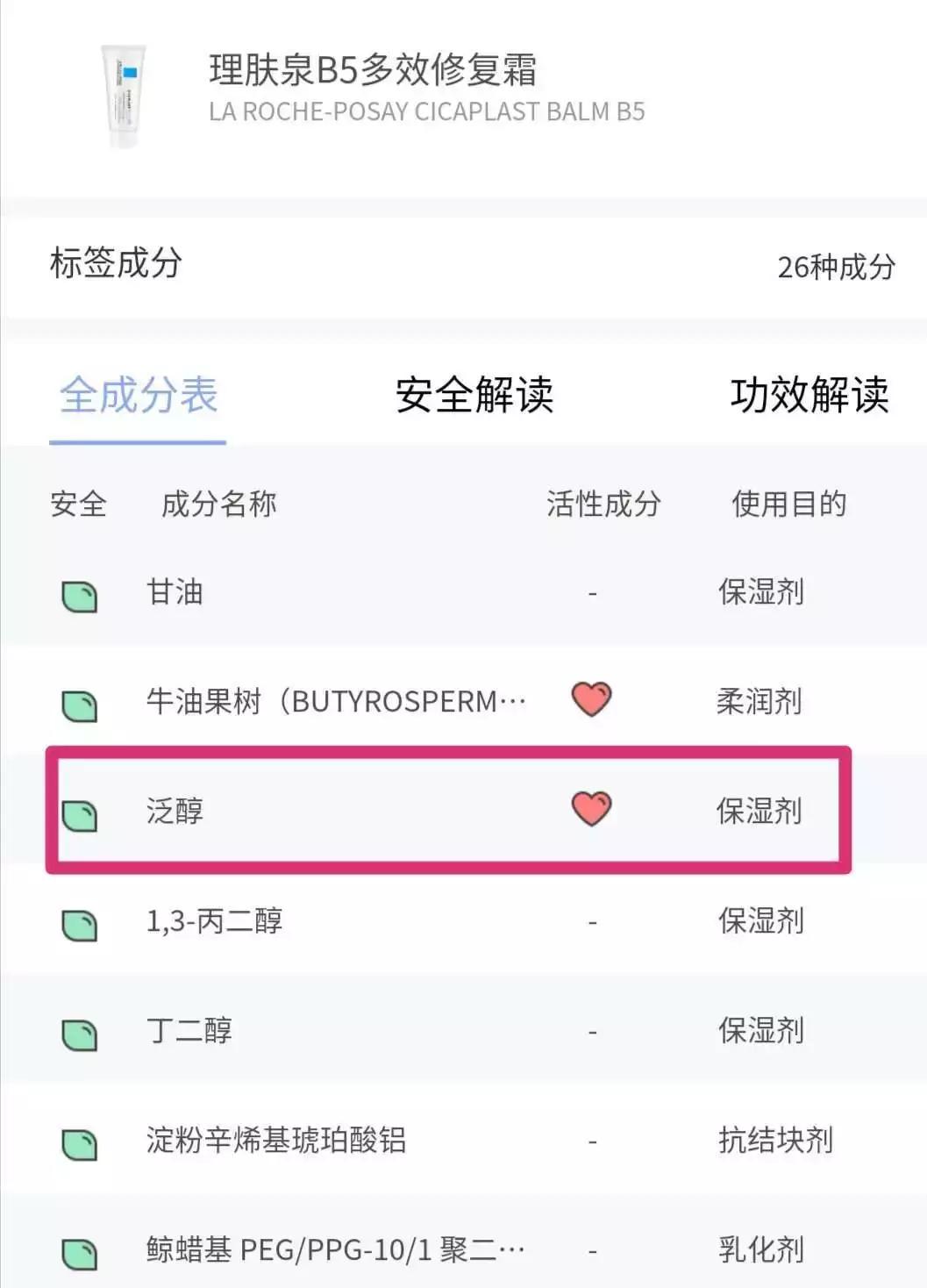The width and height of the screenshot is (927, 1288).
Task: Toggle the favorite heart on the 泛醇 row
Action: [593, 810]
